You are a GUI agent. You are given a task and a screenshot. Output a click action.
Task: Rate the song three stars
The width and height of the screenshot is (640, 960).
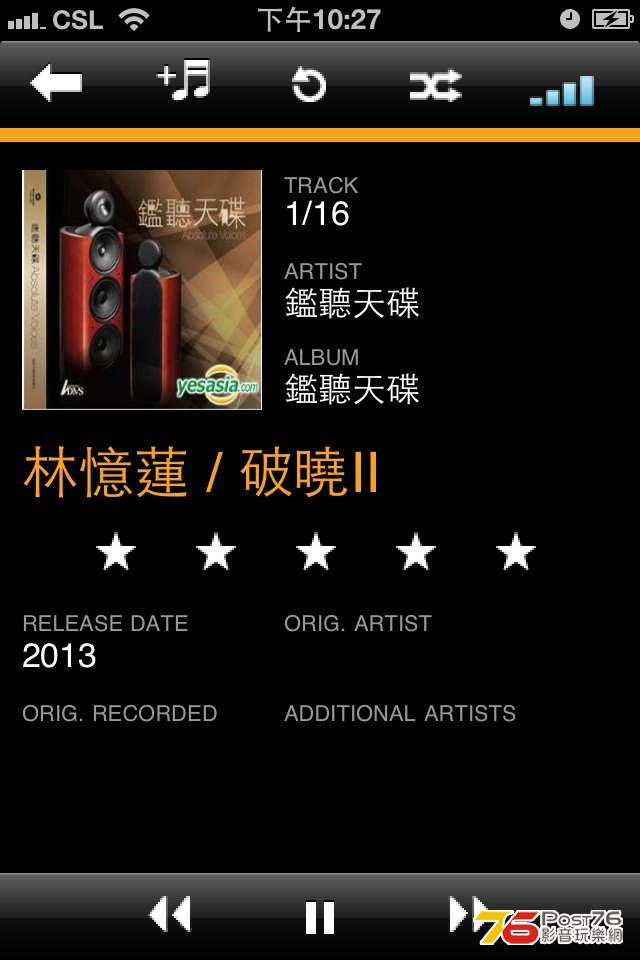point(316,552)
